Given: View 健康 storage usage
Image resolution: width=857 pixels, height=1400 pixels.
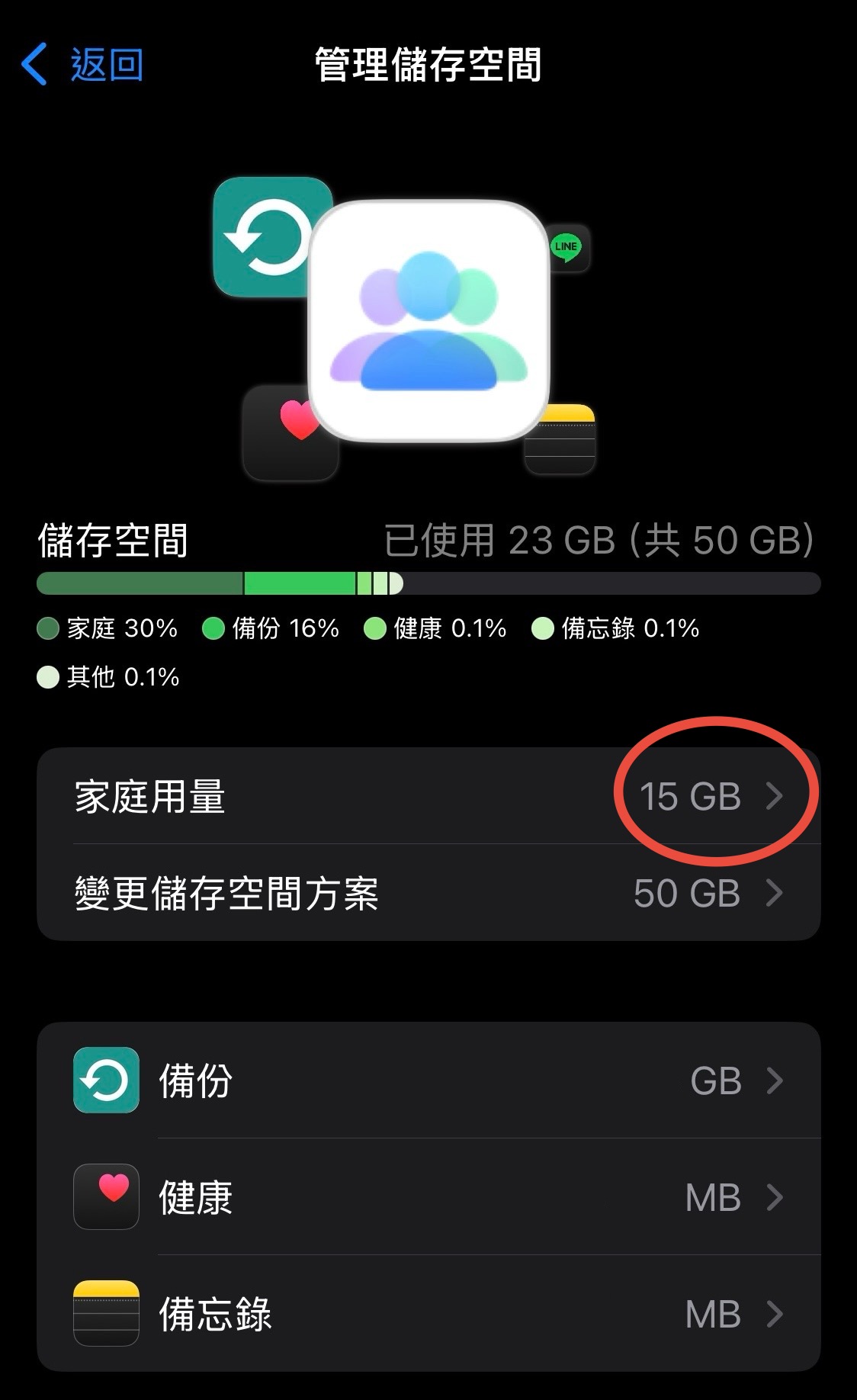Looking at the screenshot, I should (x=428, y=1197).
